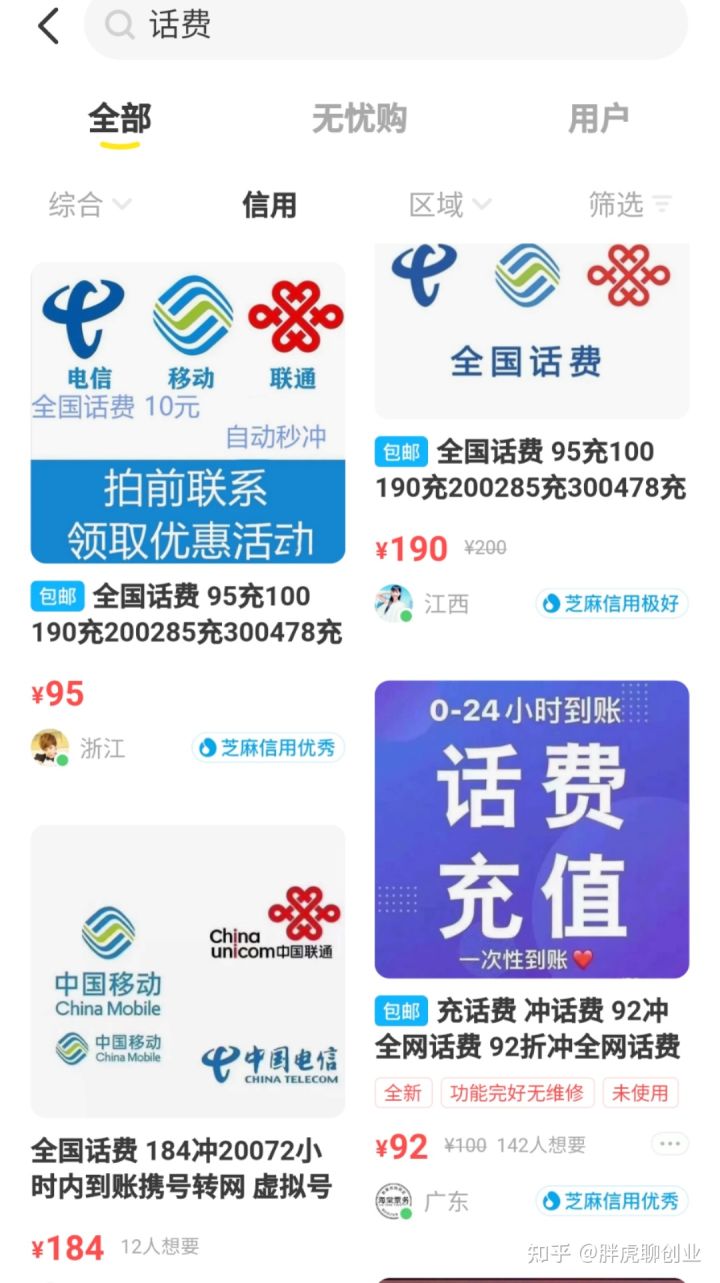
Task: Open more options on the ¥92 listing
Action: pyautogui.click(x=669, y=1144)
